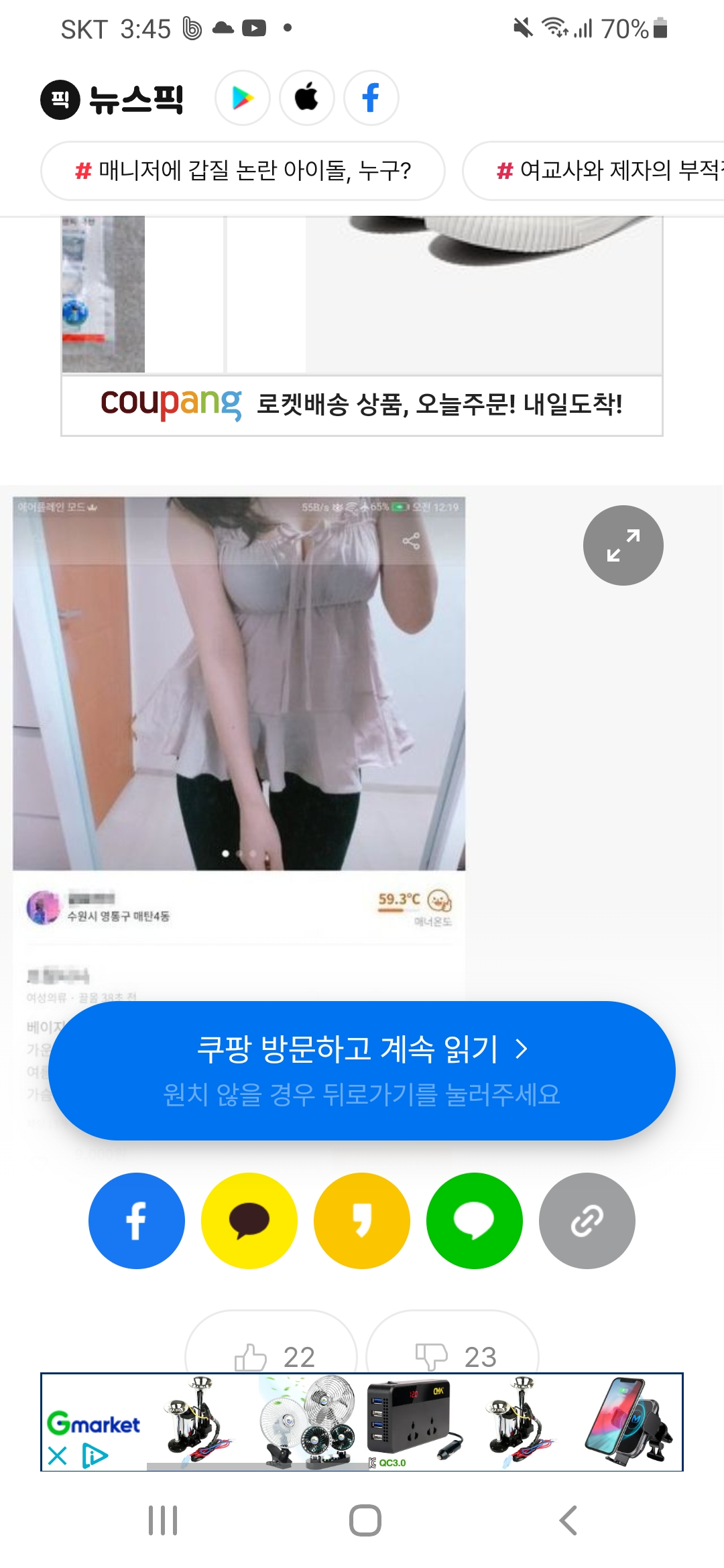The width and height of the screenshot is (724, 1568).
Task: Expand the article image to fullscreen
Action: (623, 545)
